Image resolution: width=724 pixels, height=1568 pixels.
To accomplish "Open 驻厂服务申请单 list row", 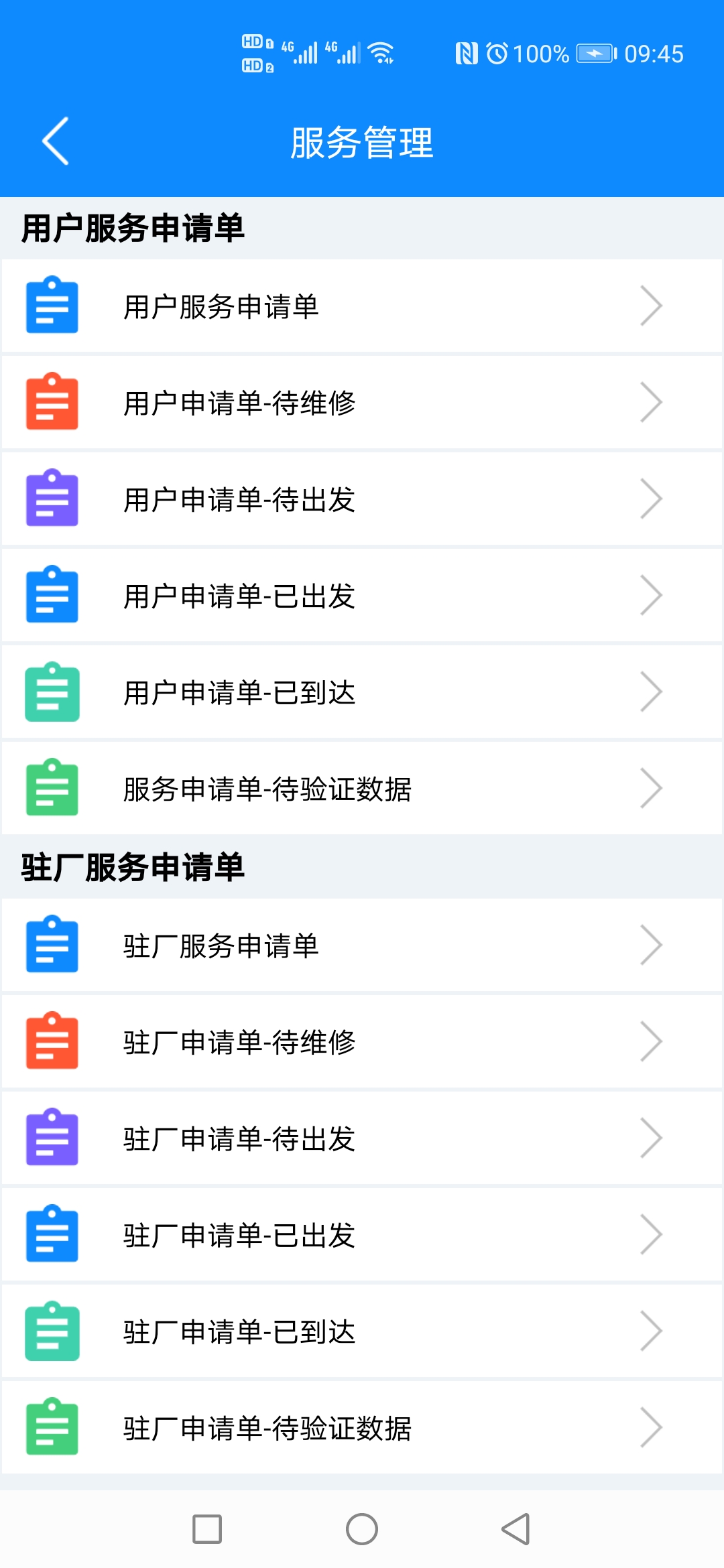I will [x=362, y=945].
